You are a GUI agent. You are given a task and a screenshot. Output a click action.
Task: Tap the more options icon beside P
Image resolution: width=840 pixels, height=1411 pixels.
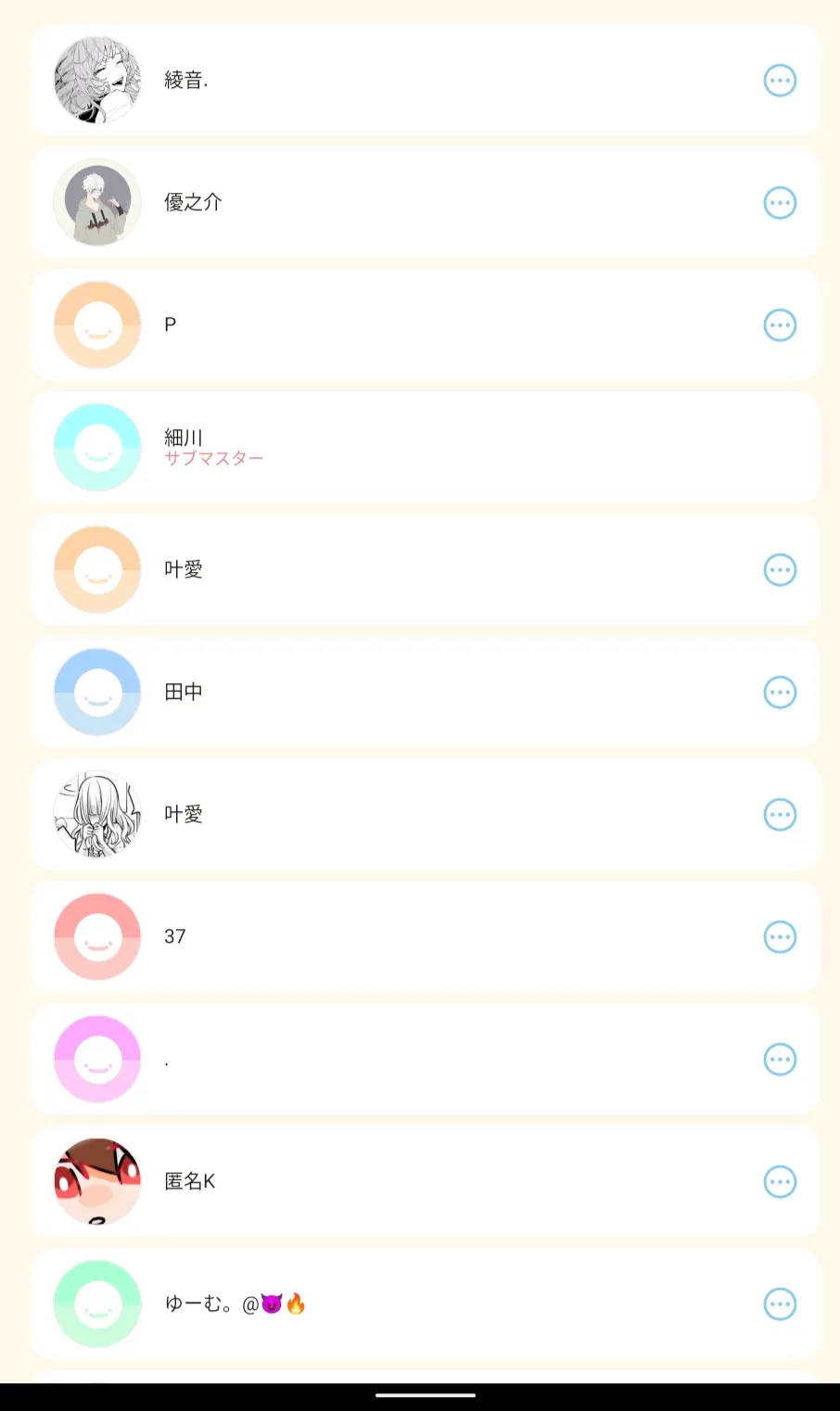(780, 325)
